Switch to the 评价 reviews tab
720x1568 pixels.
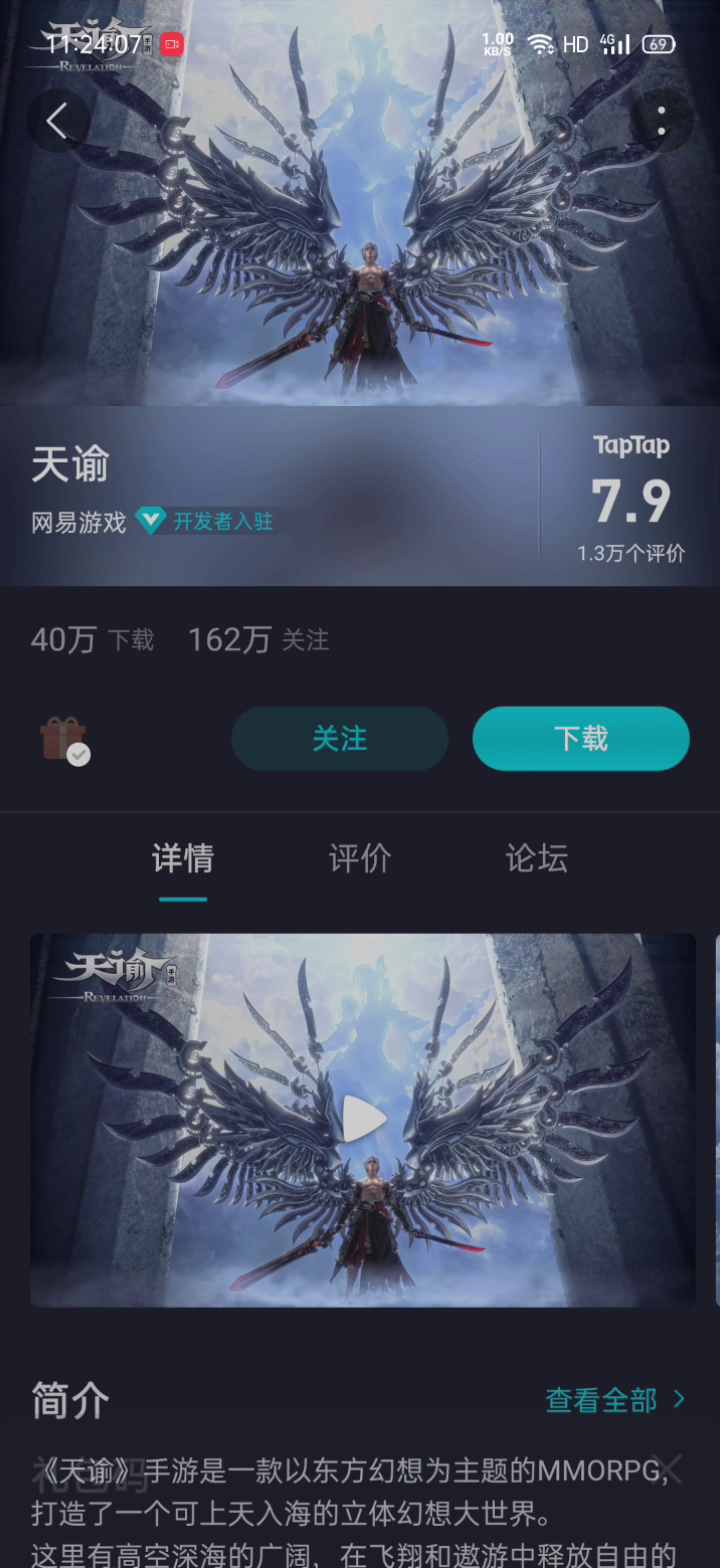[x=360, y=859]
